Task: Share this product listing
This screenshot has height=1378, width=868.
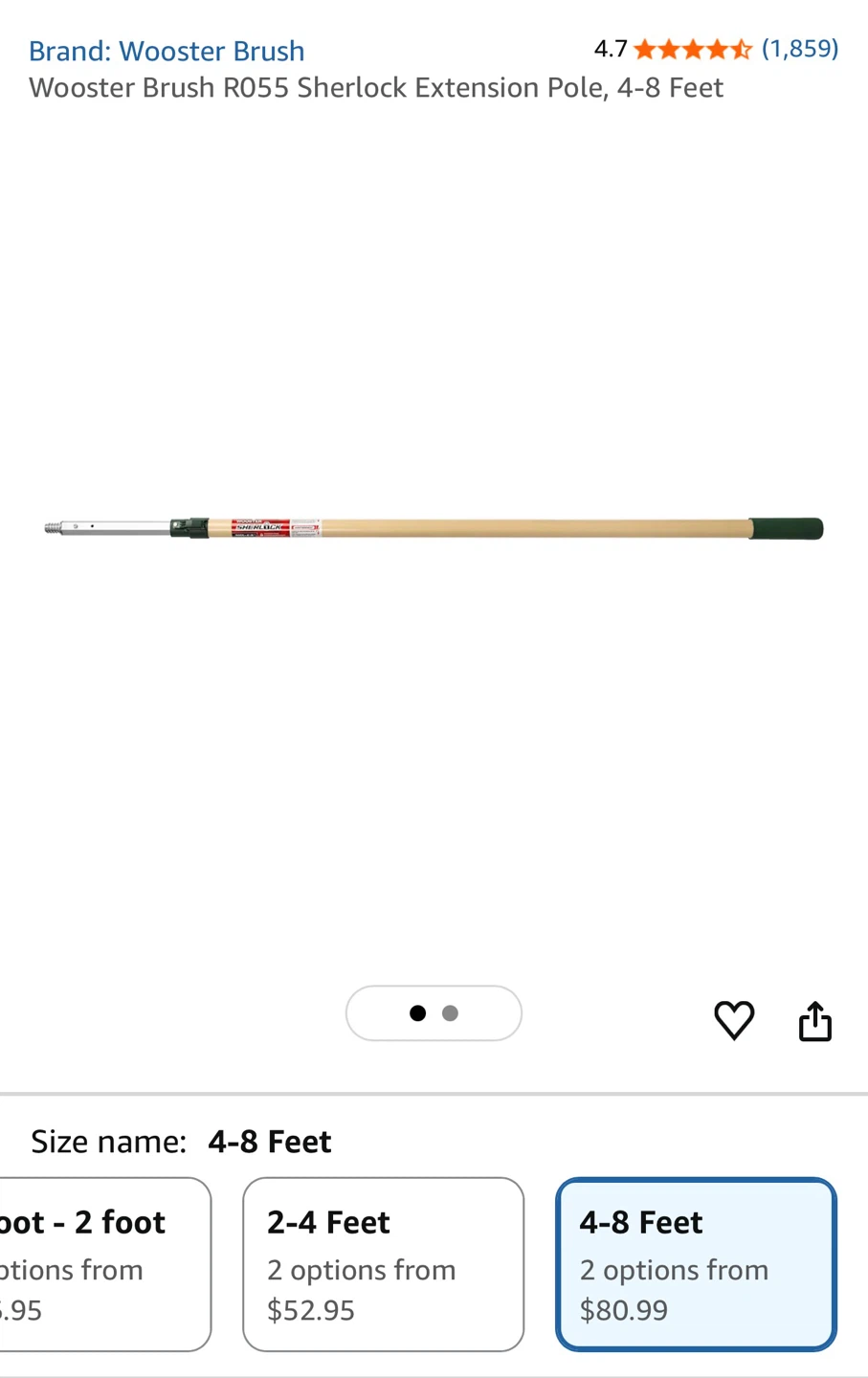Action: tap(814, 1020)
